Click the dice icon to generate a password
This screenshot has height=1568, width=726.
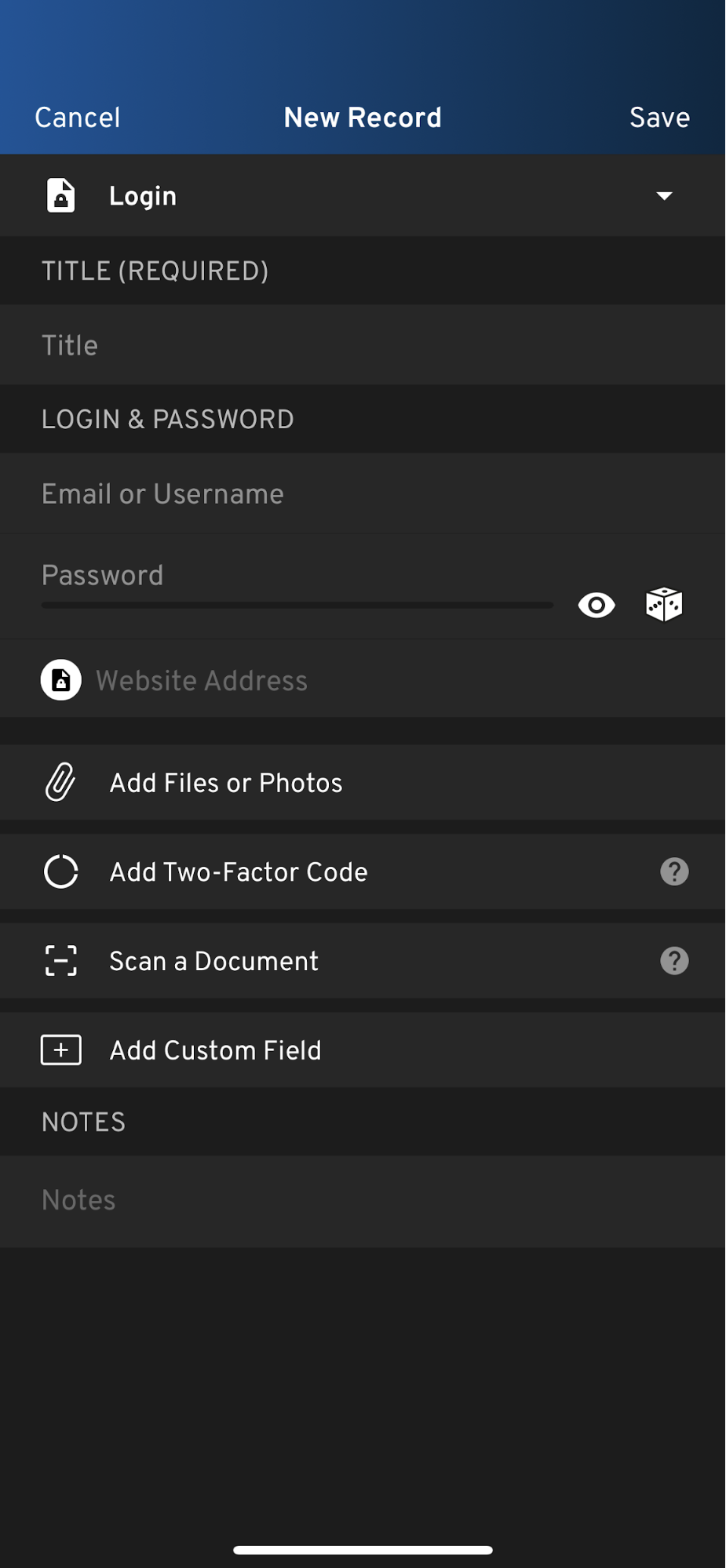(664, 605)
